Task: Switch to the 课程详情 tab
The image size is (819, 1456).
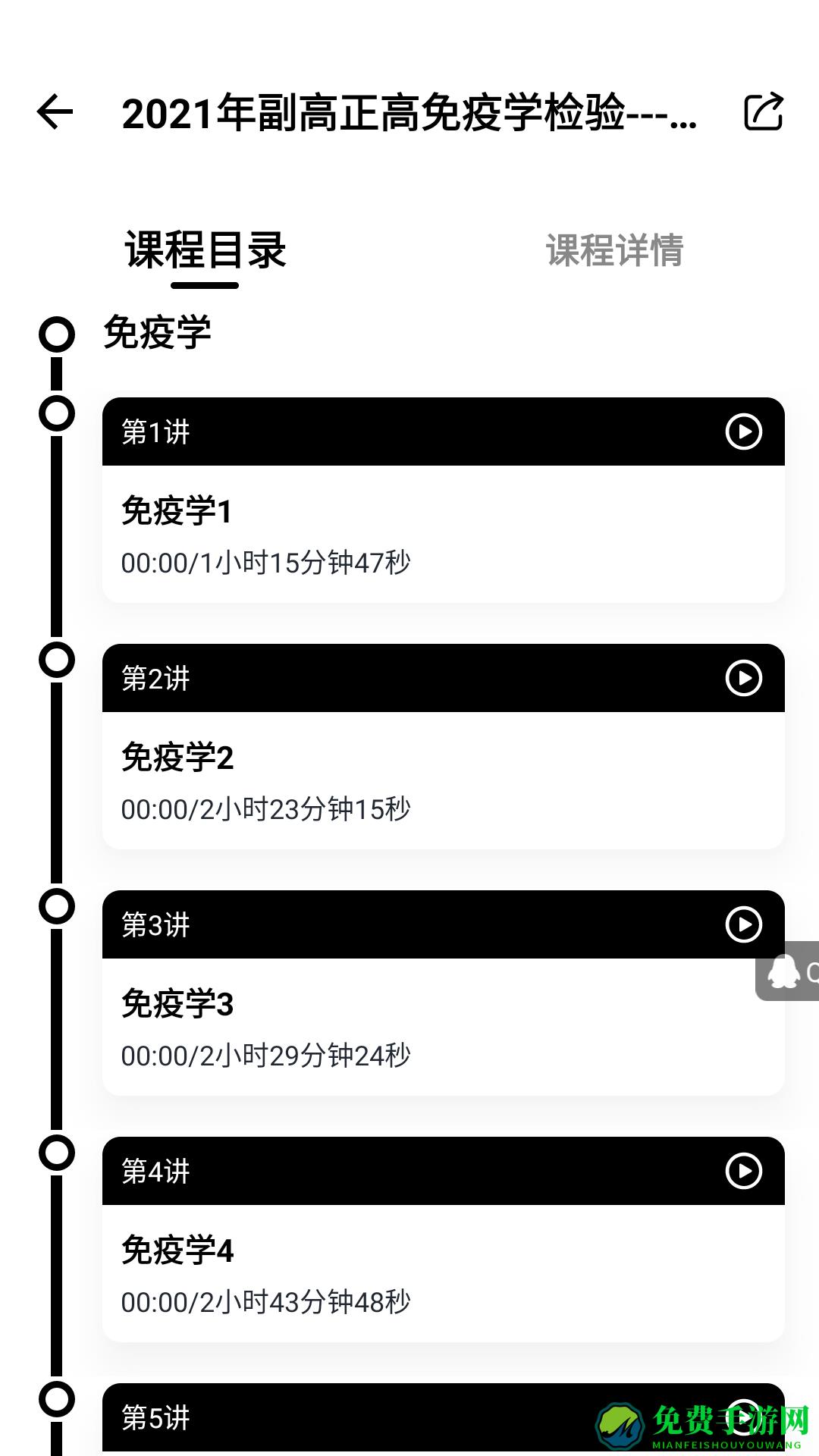Action: (614, 250)
